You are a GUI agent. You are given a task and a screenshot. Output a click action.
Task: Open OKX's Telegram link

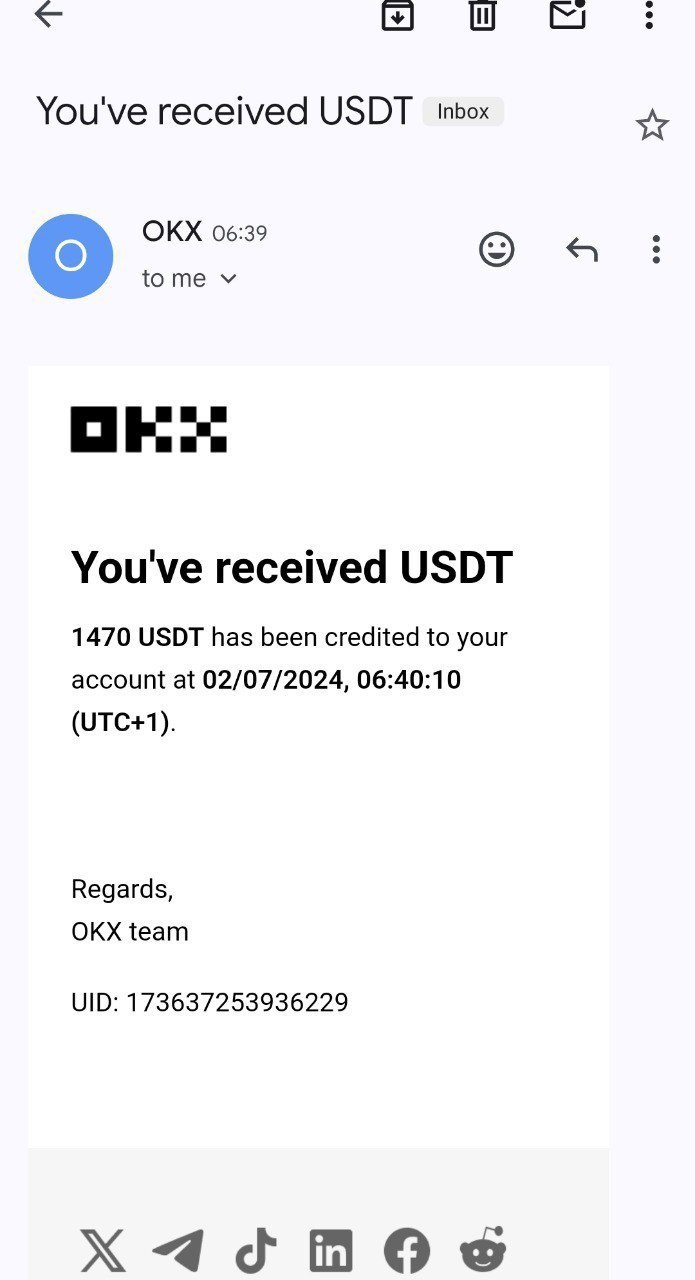point(179,1251)
